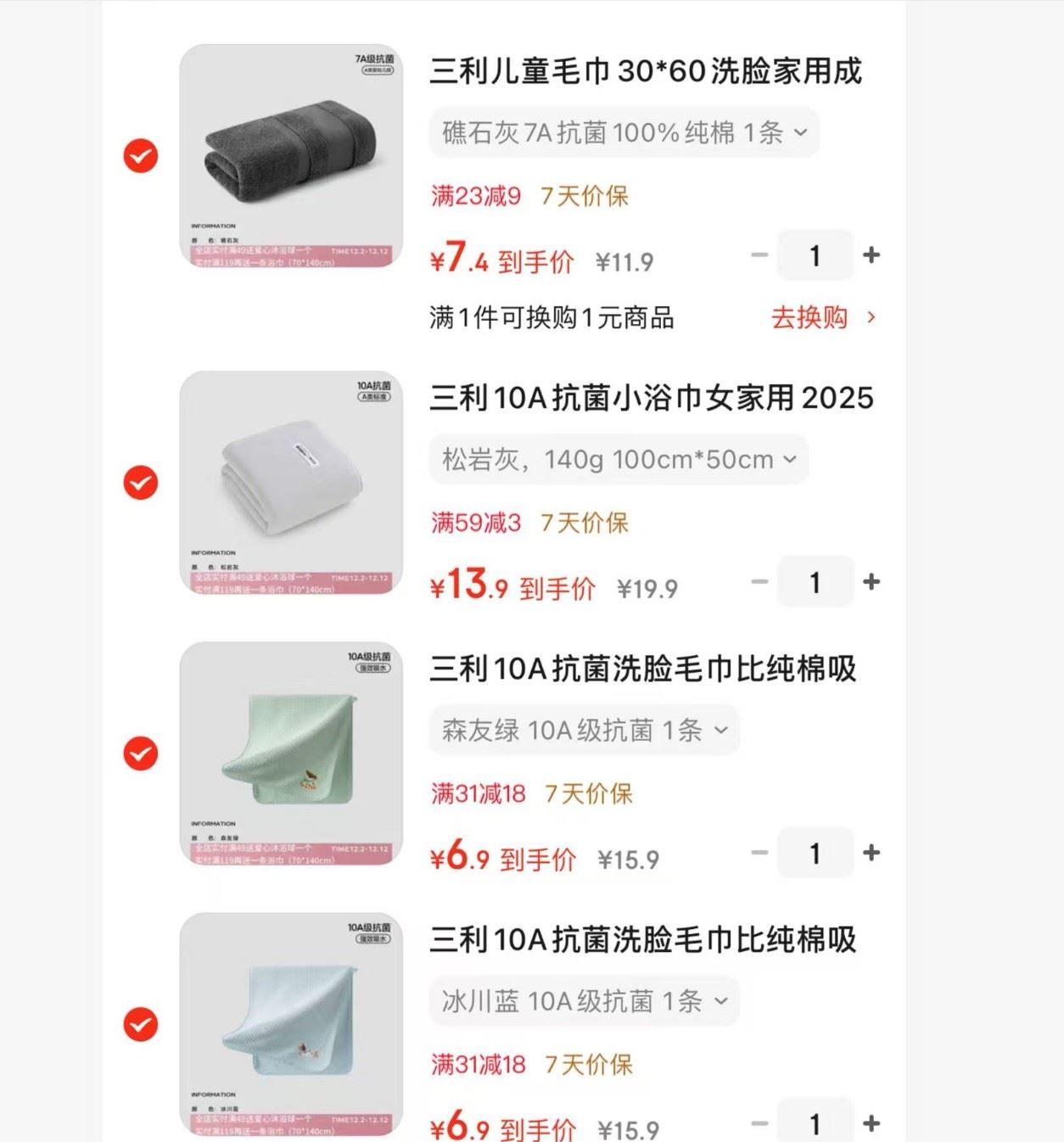Add one more 松岩灰 小浴巾

(x=871, y=582)
